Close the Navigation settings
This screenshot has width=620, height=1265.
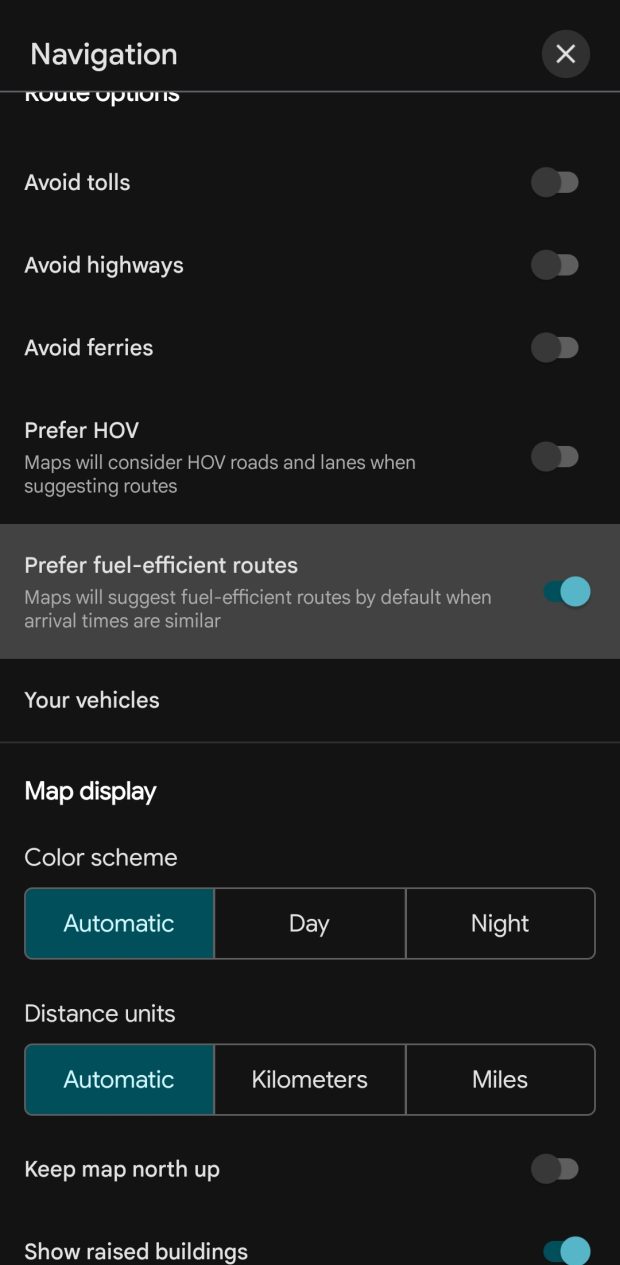pyautogui.click(x=566, y=54)
